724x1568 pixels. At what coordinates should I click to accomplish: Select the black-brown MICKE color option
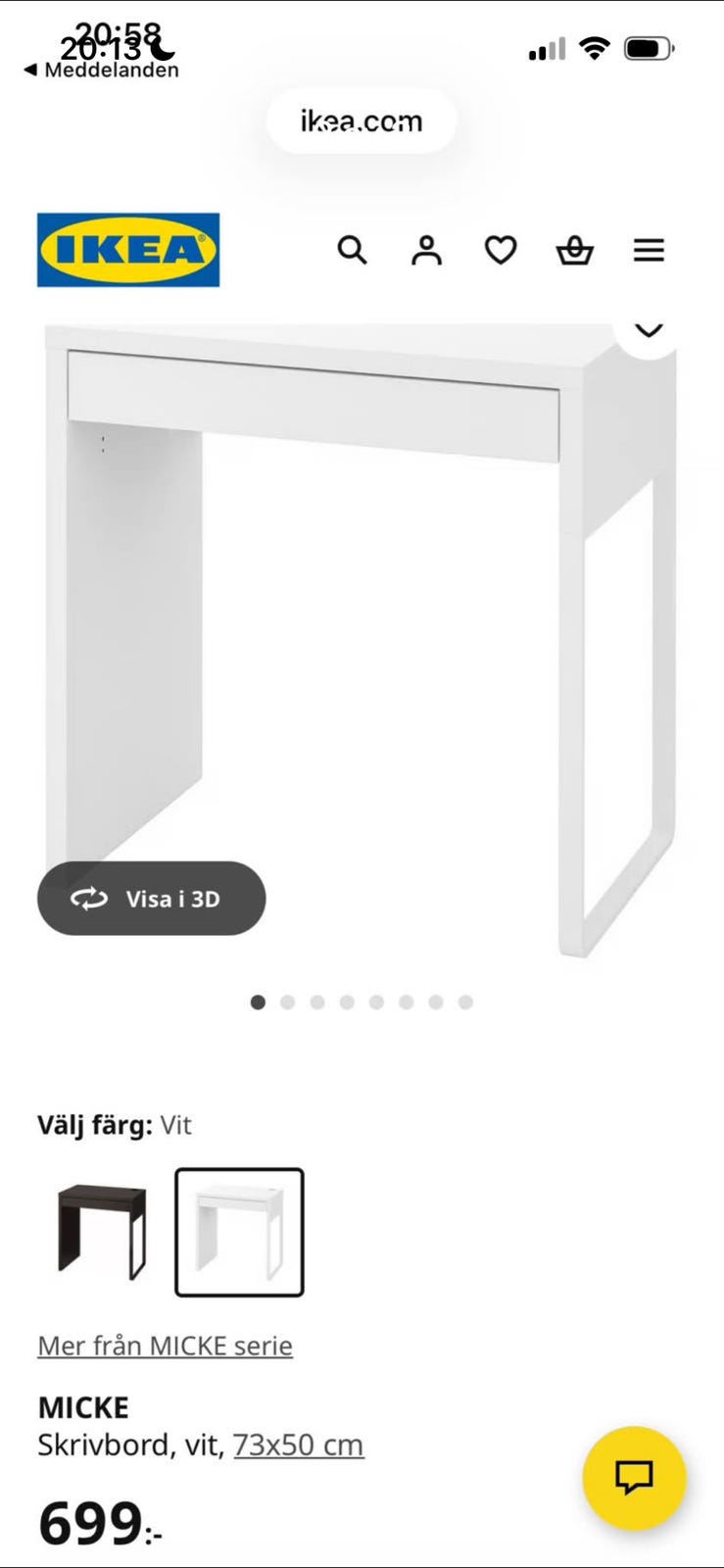99,1233
